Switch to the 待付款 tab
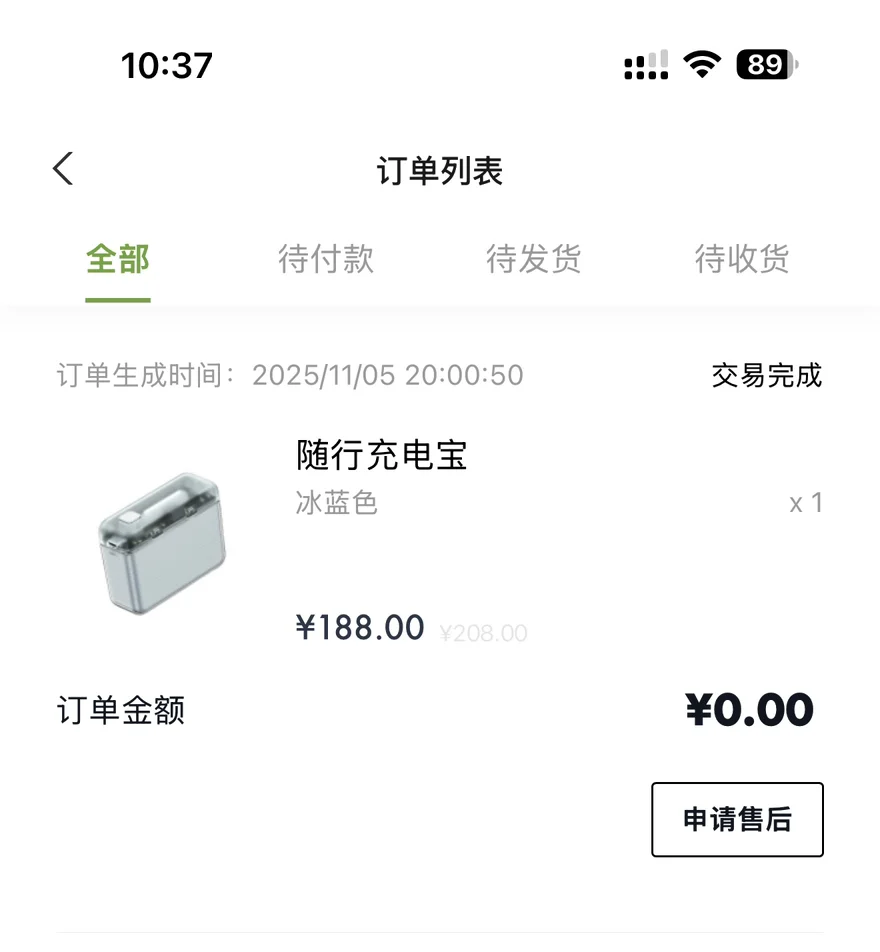Screen dimensions: 880x952 326,259
